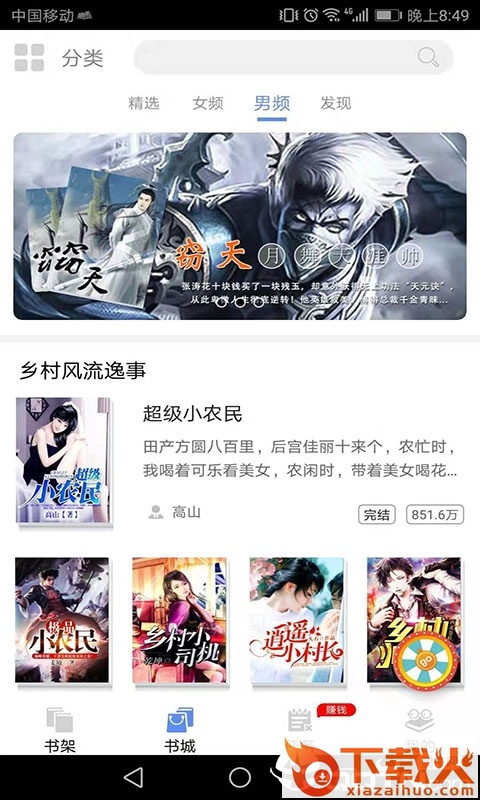Tap the system back button
The image size is (480, 800).
tap(134, 778)
